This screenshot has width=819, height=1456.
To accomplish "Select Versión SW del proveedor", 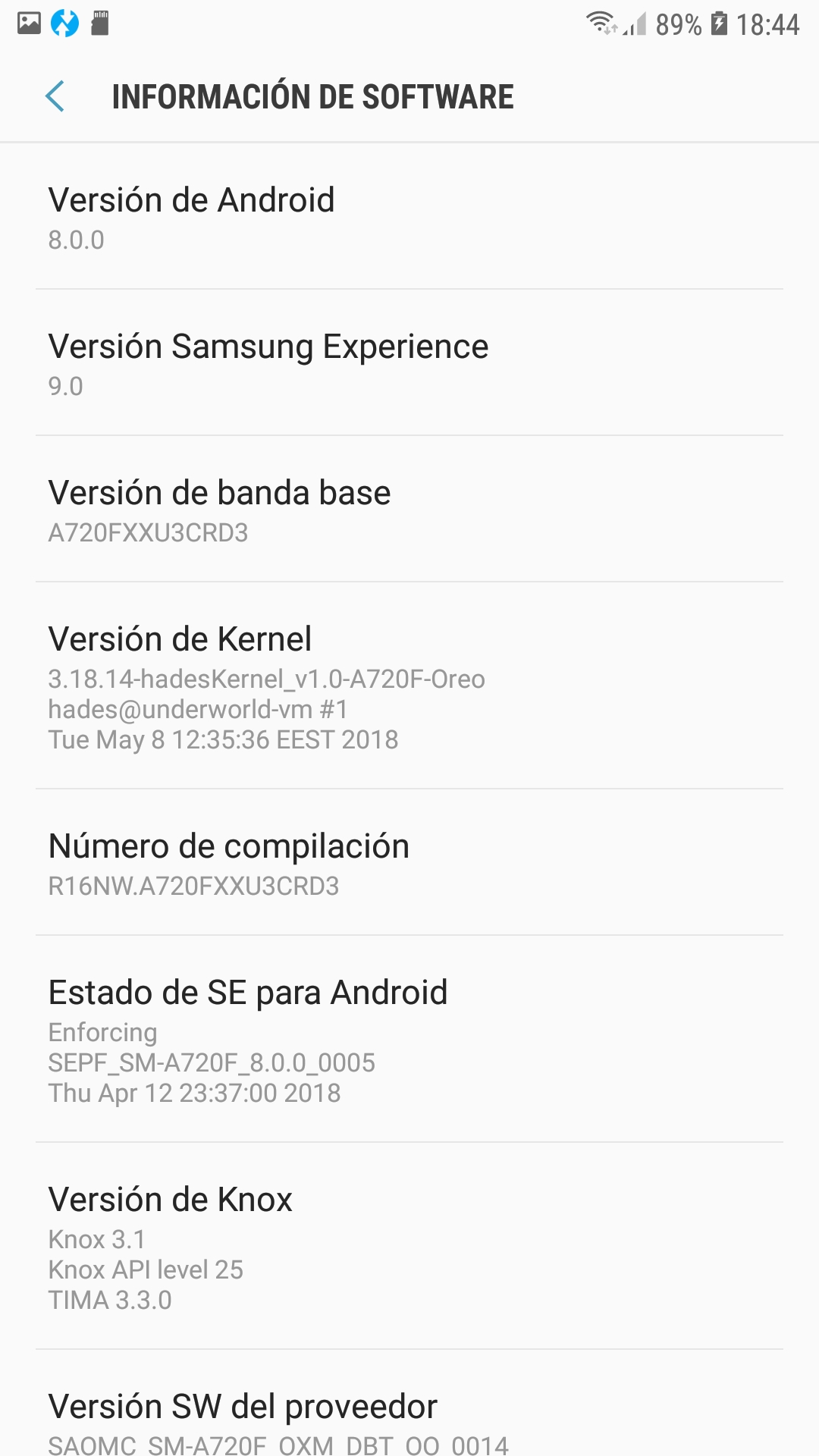I will pos(409,1420).
